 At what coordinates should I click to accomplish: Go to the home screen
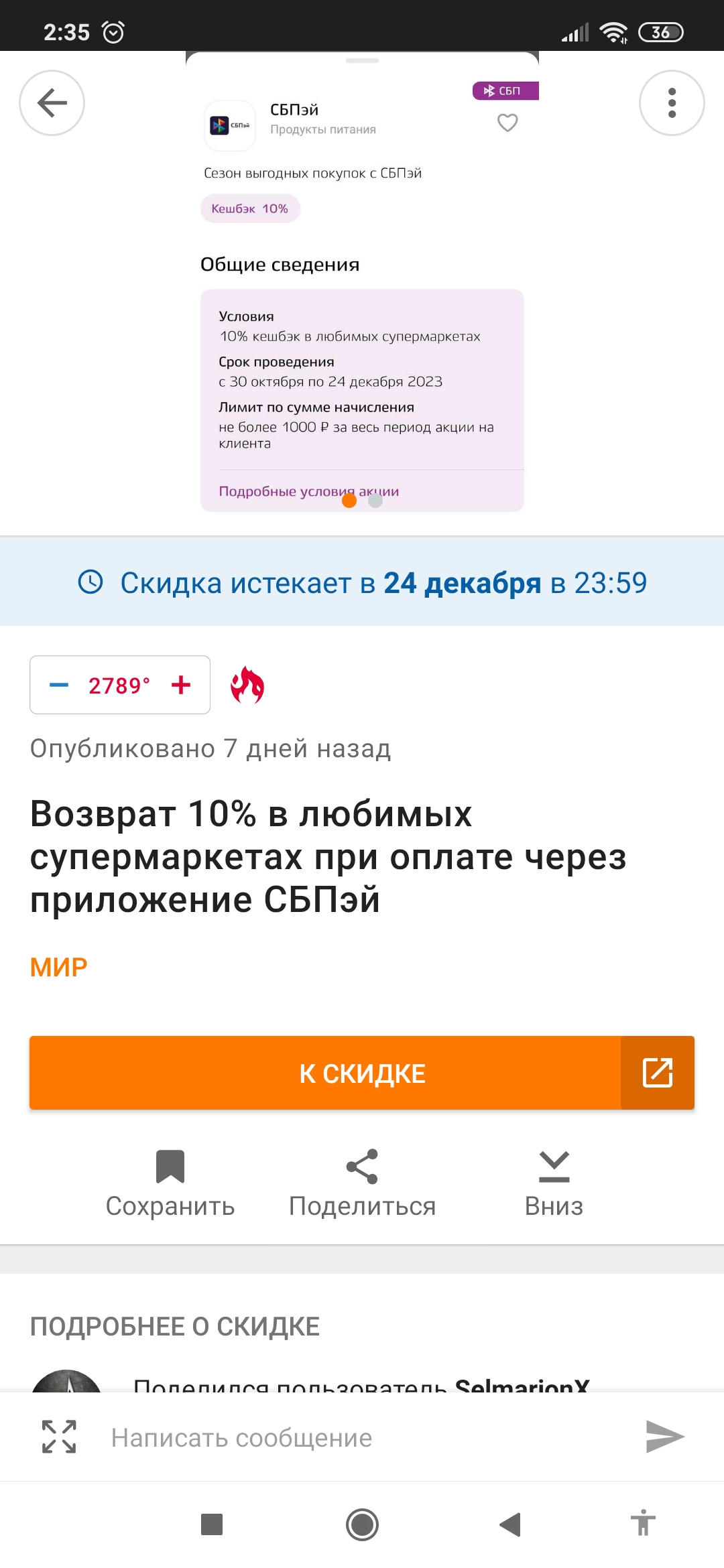[x=362, y=1524]
